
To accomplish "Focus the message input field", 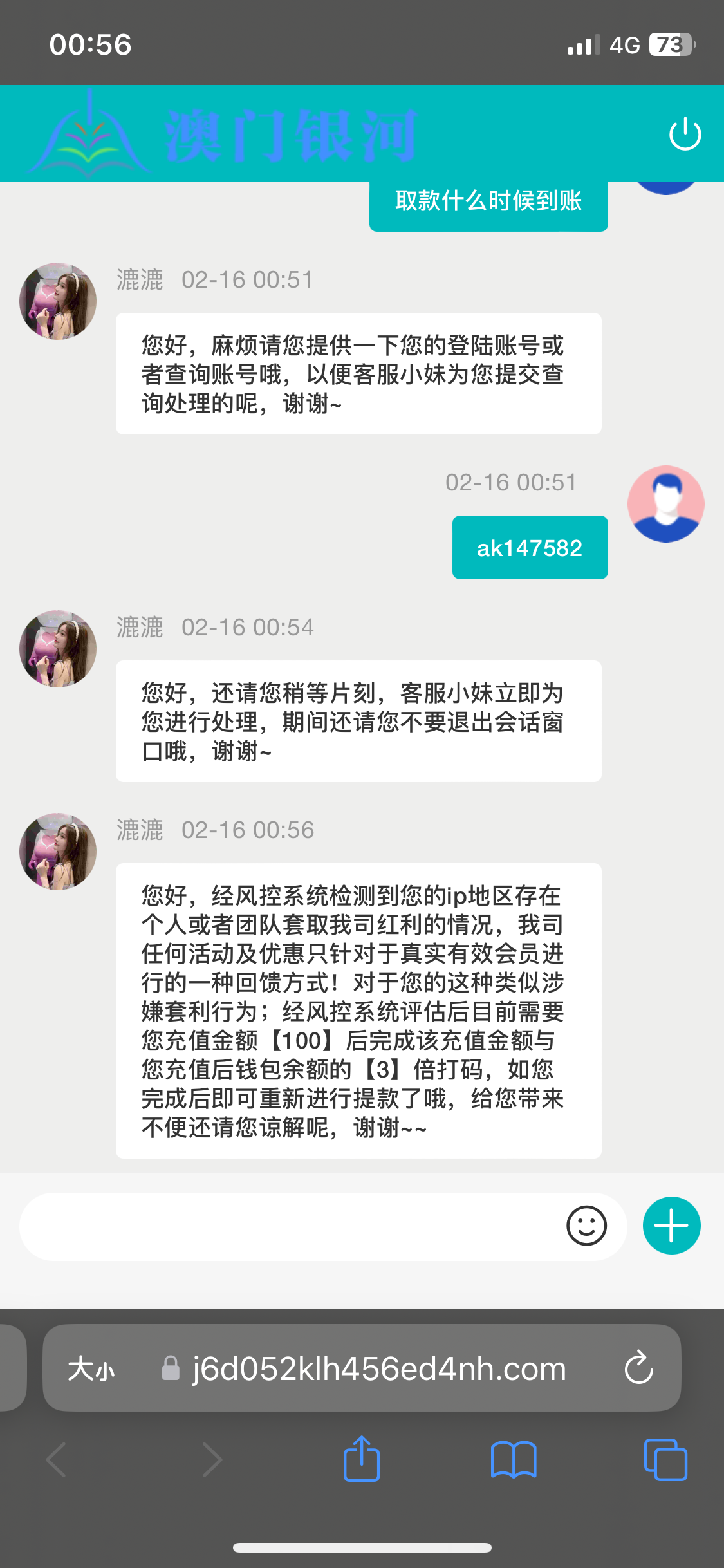I will point(290,1226).
